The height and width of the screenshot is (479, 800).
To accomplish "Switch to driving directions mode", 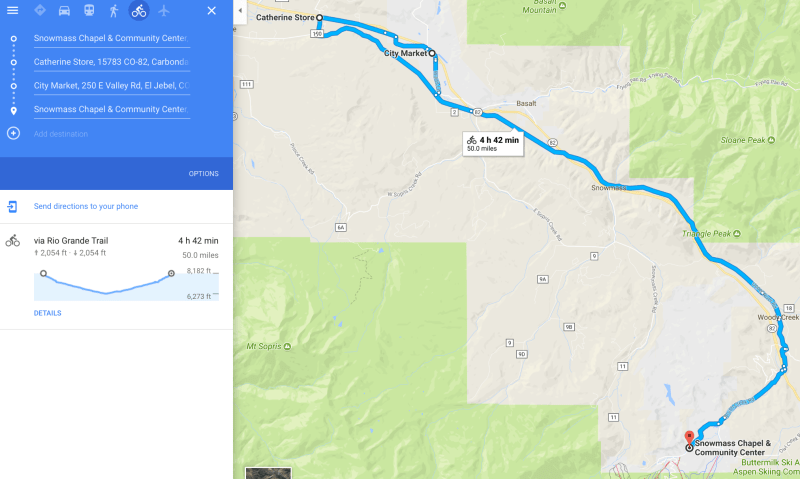I will 64,11.
